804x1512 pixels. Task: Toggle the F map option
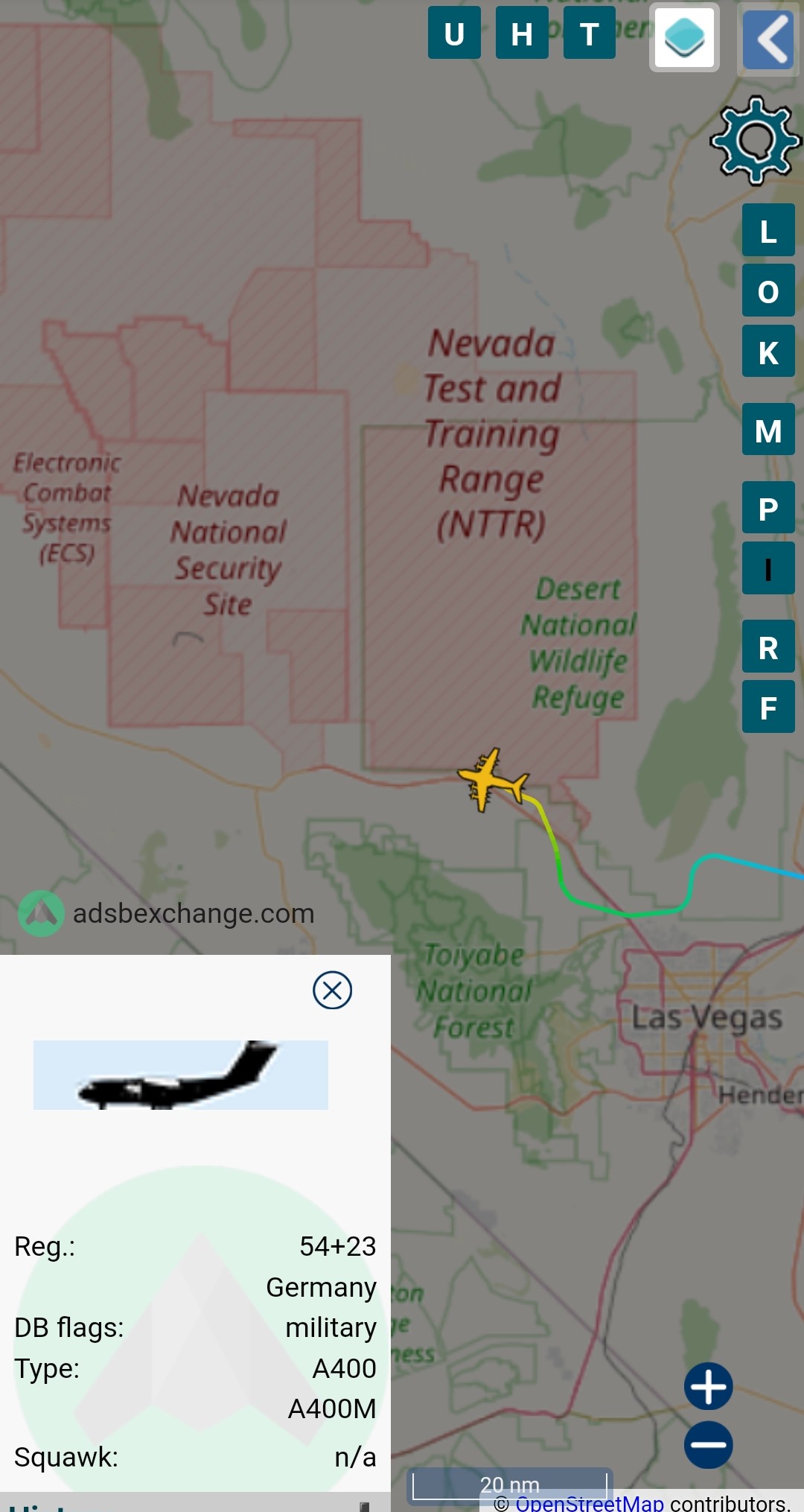[768, 707]
